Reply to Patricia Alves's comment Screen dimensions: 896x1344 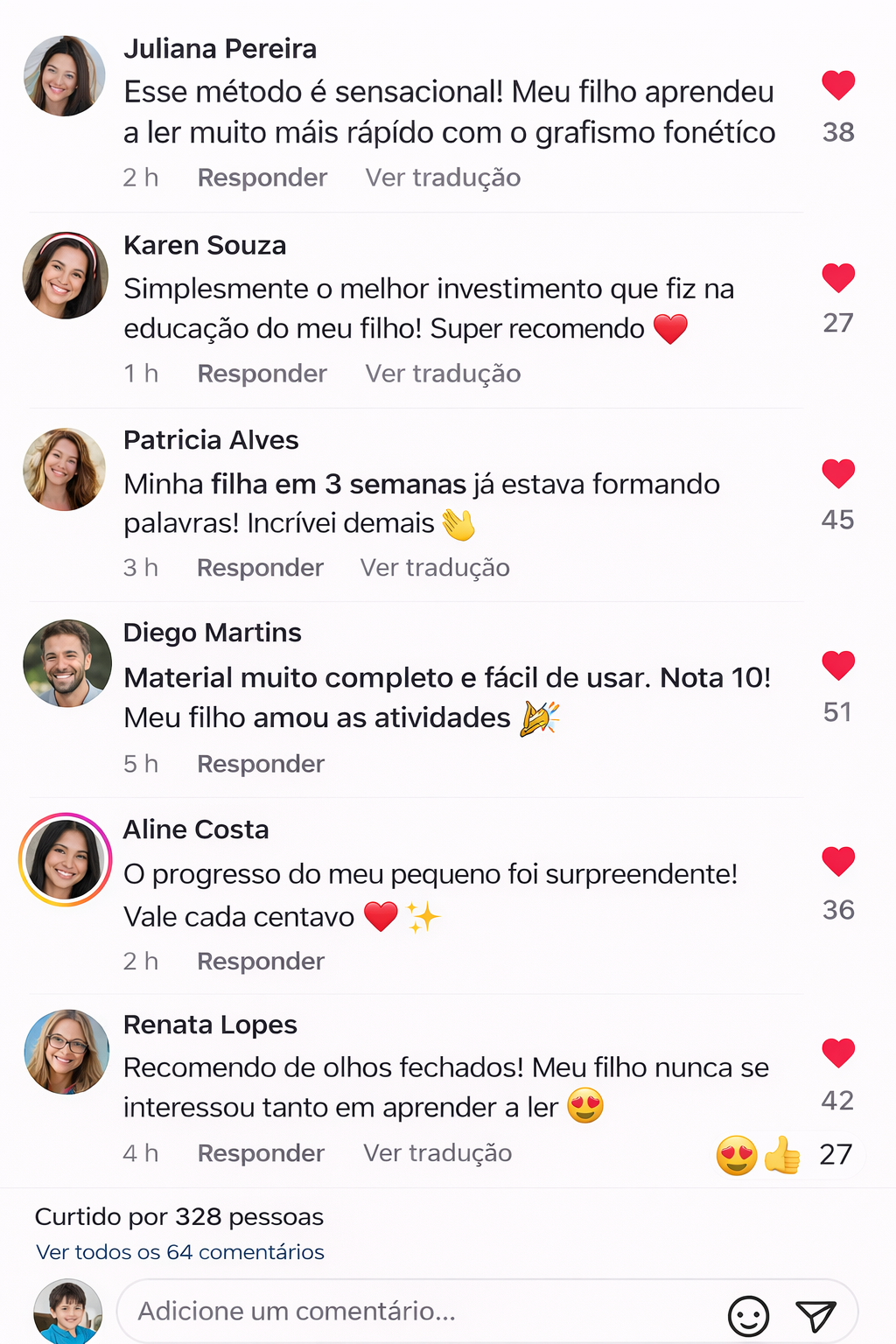260,568
